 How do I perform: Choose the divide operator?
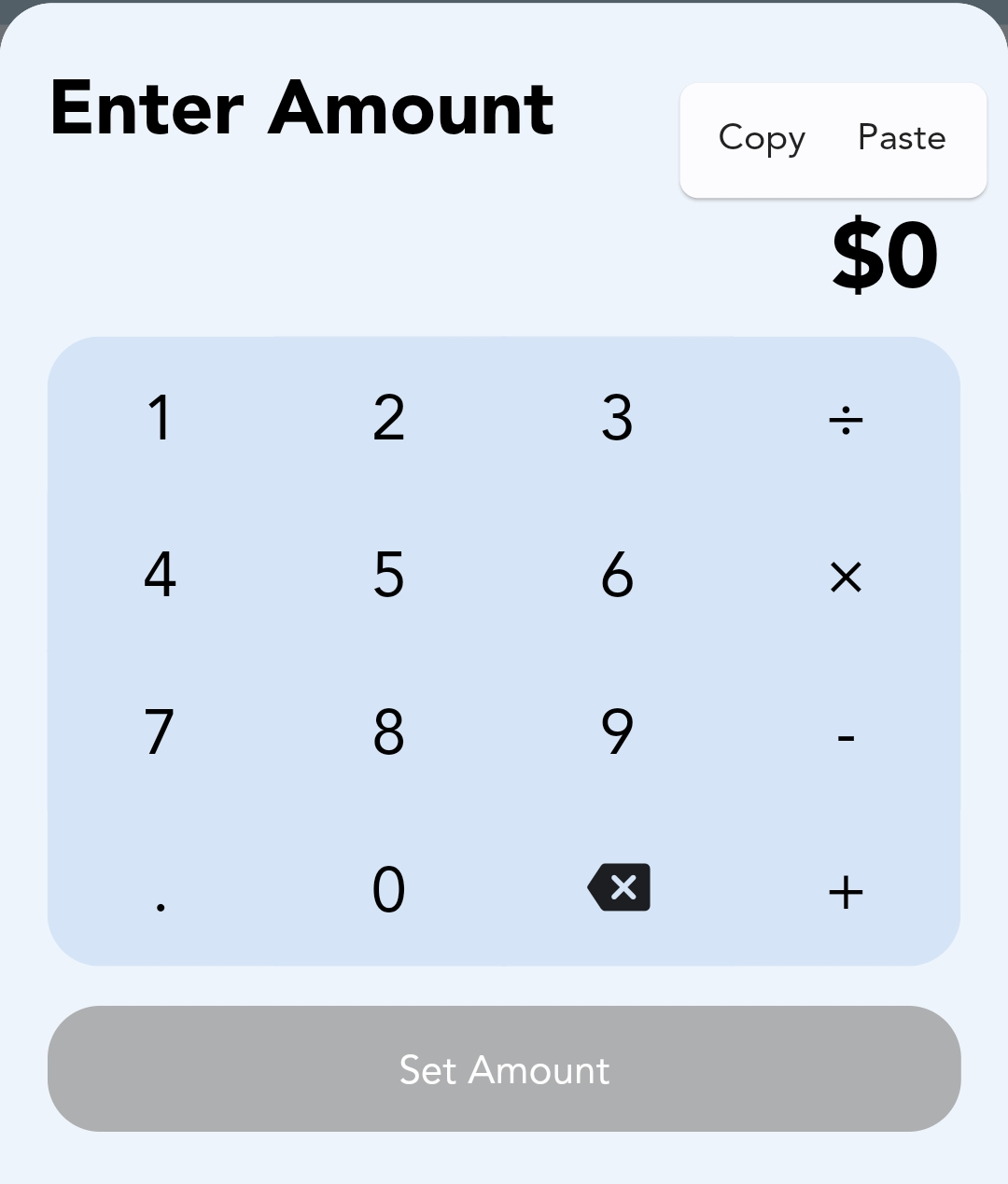pyautogui.click(x=846, y=419)
